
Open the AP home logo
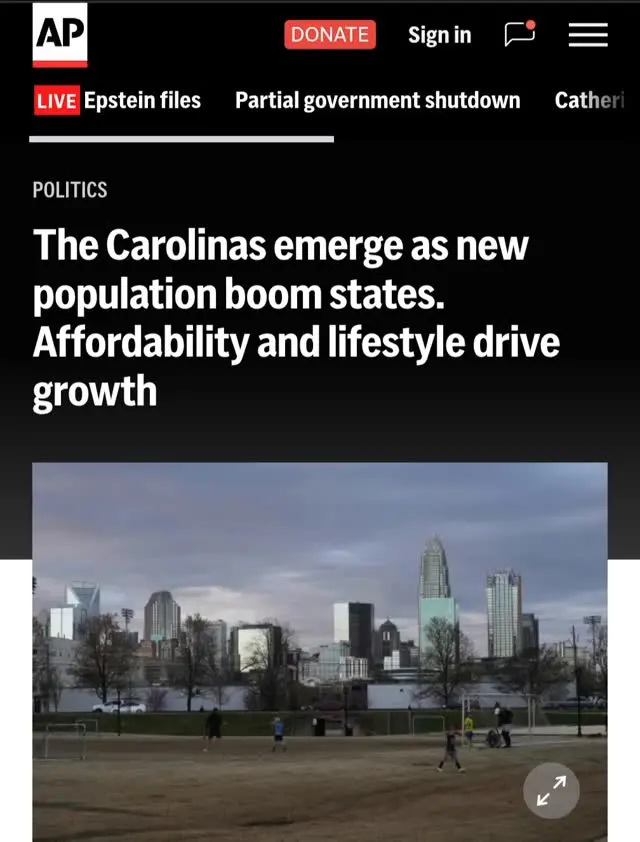click(x=60, y=35)
